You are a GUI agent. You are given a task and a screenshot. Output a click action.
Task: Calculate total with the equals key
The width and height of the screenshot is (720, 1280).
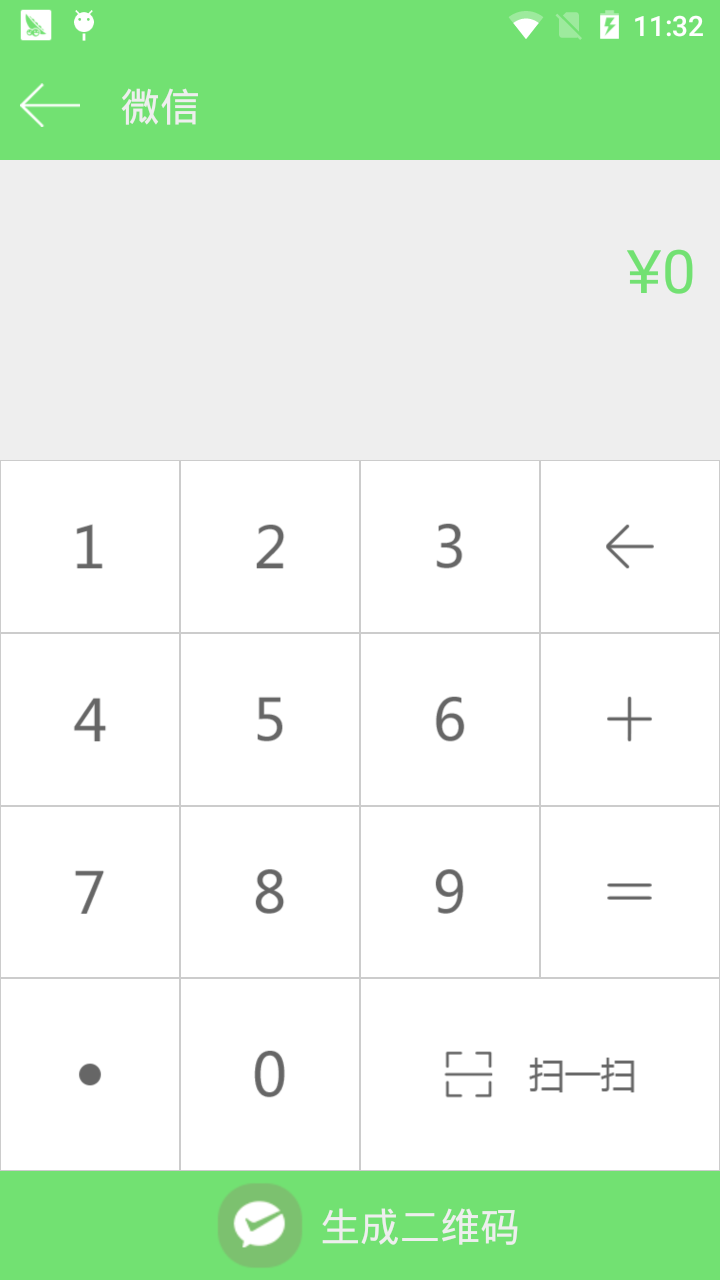630,892
